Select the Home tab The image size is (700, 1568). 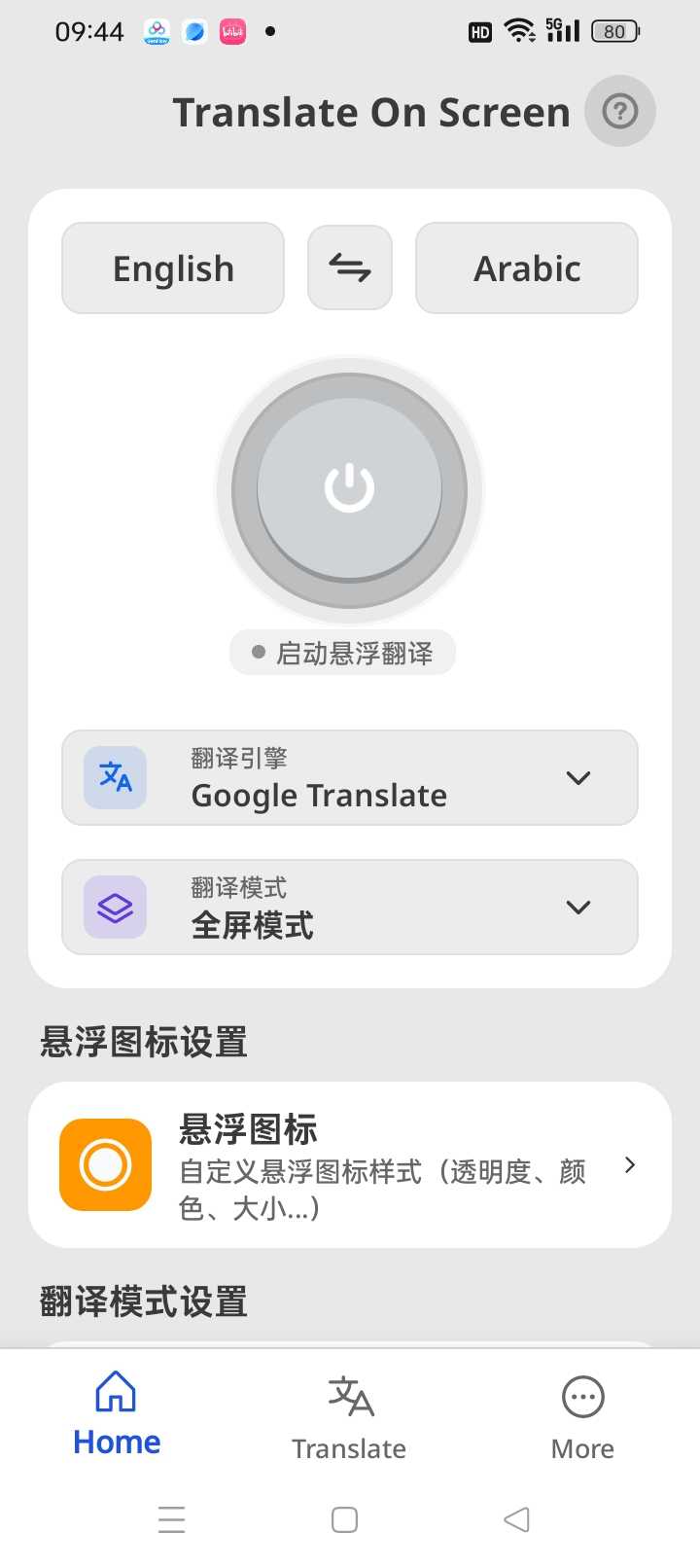tap(117, 1415)
